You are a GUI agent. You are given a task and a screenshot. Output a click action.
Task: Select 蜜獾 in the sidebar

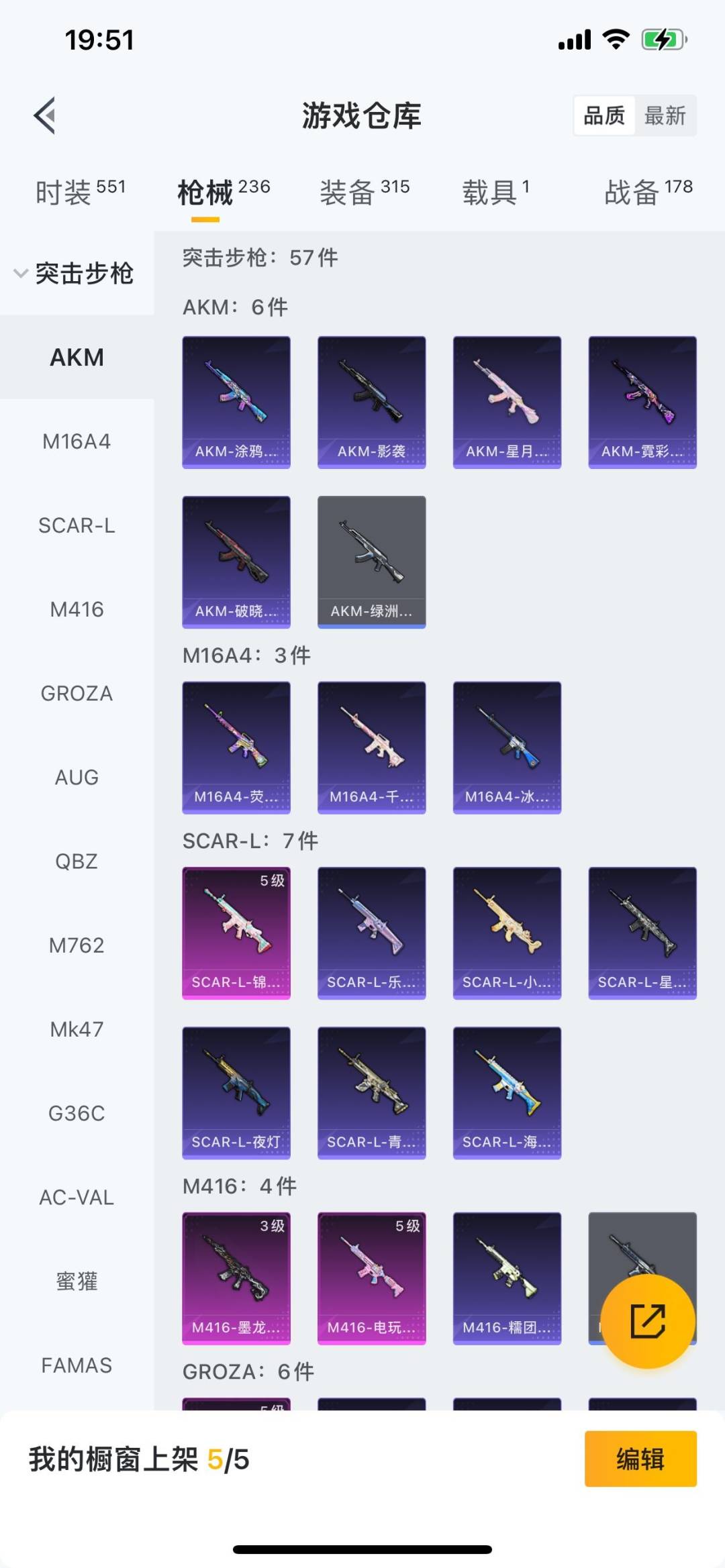(77, 1281)
